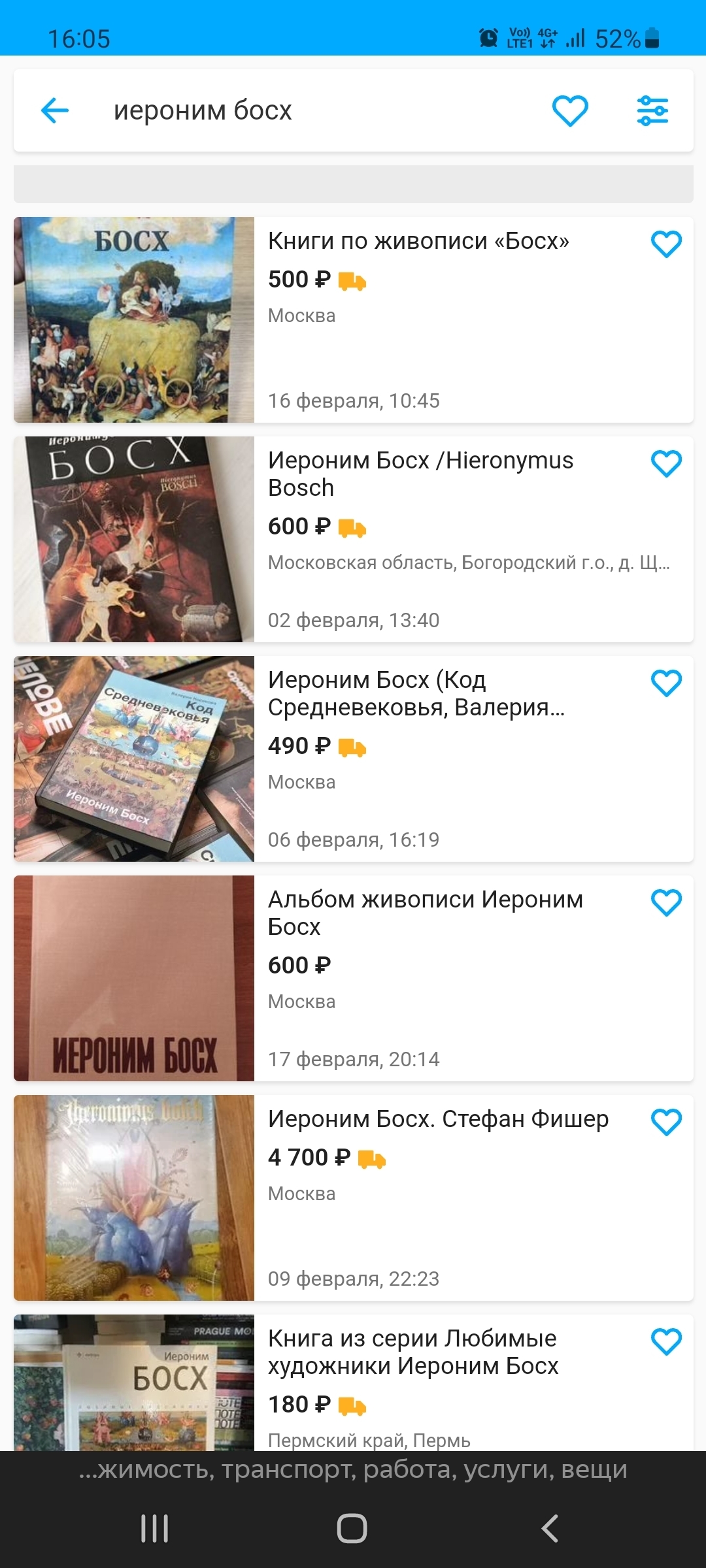This screenshot has height=1568, width=706.
Task: Open Альбом живописи Иероним Босх listing
Action: point(353,978)
